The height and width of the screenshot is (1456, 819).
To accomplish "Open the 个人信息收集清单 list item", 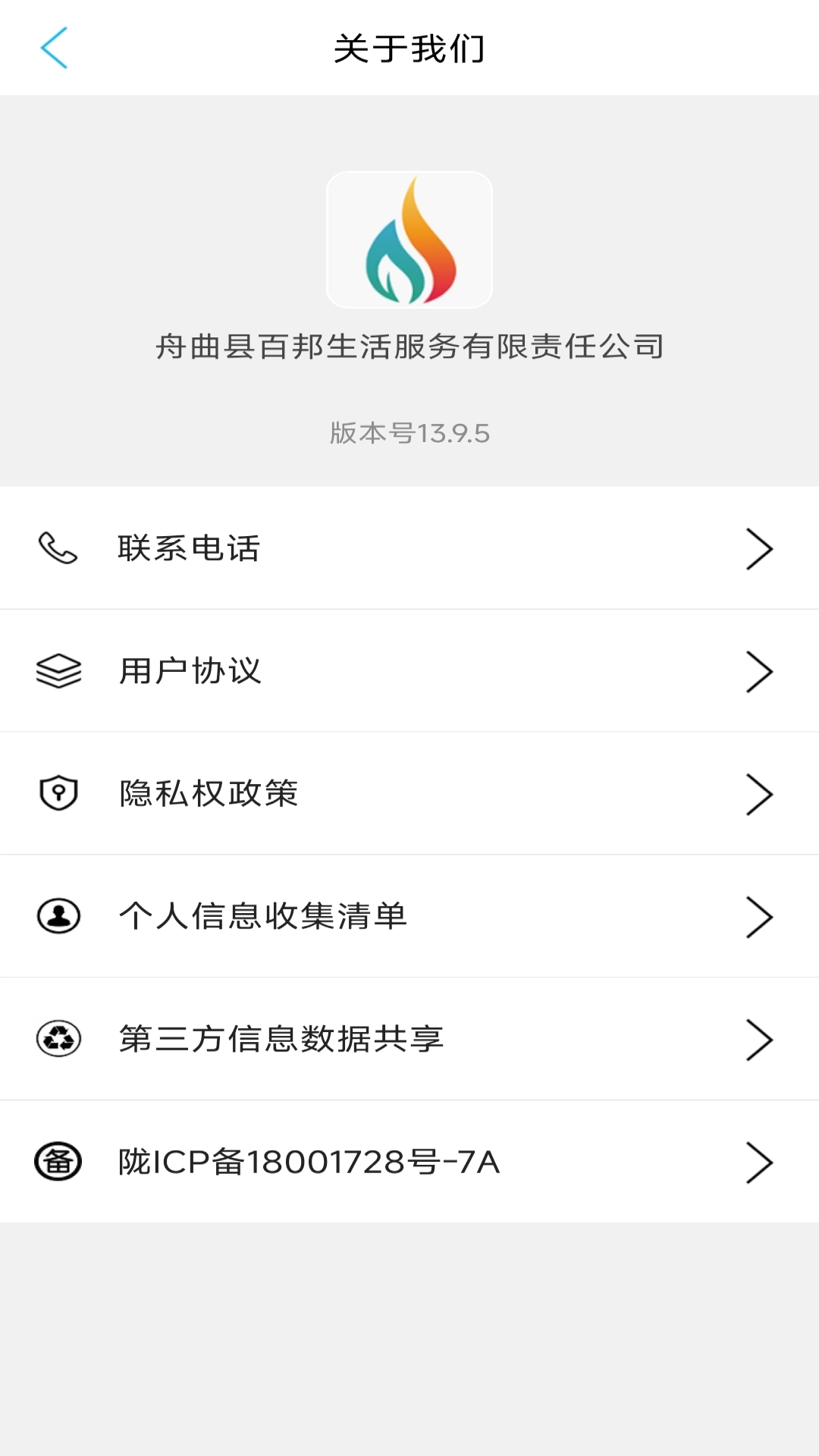I will (262, 916).
